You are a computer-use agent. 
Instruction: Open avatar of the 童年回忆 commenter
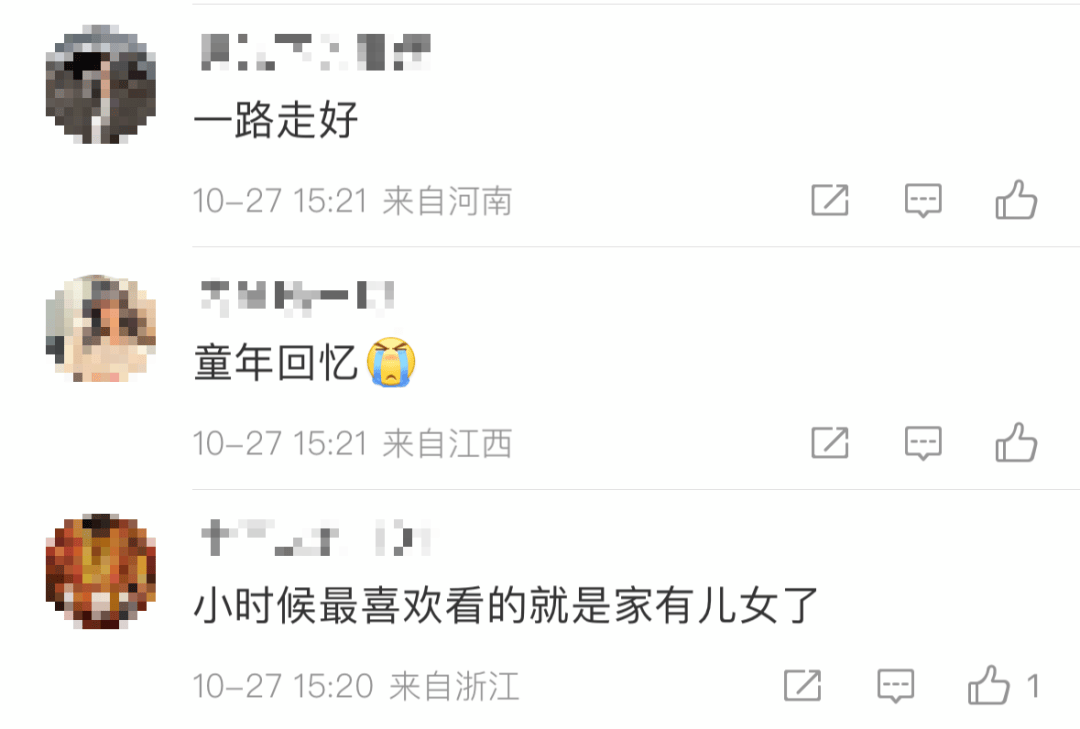pyautogui.click(x=101, y=329)
